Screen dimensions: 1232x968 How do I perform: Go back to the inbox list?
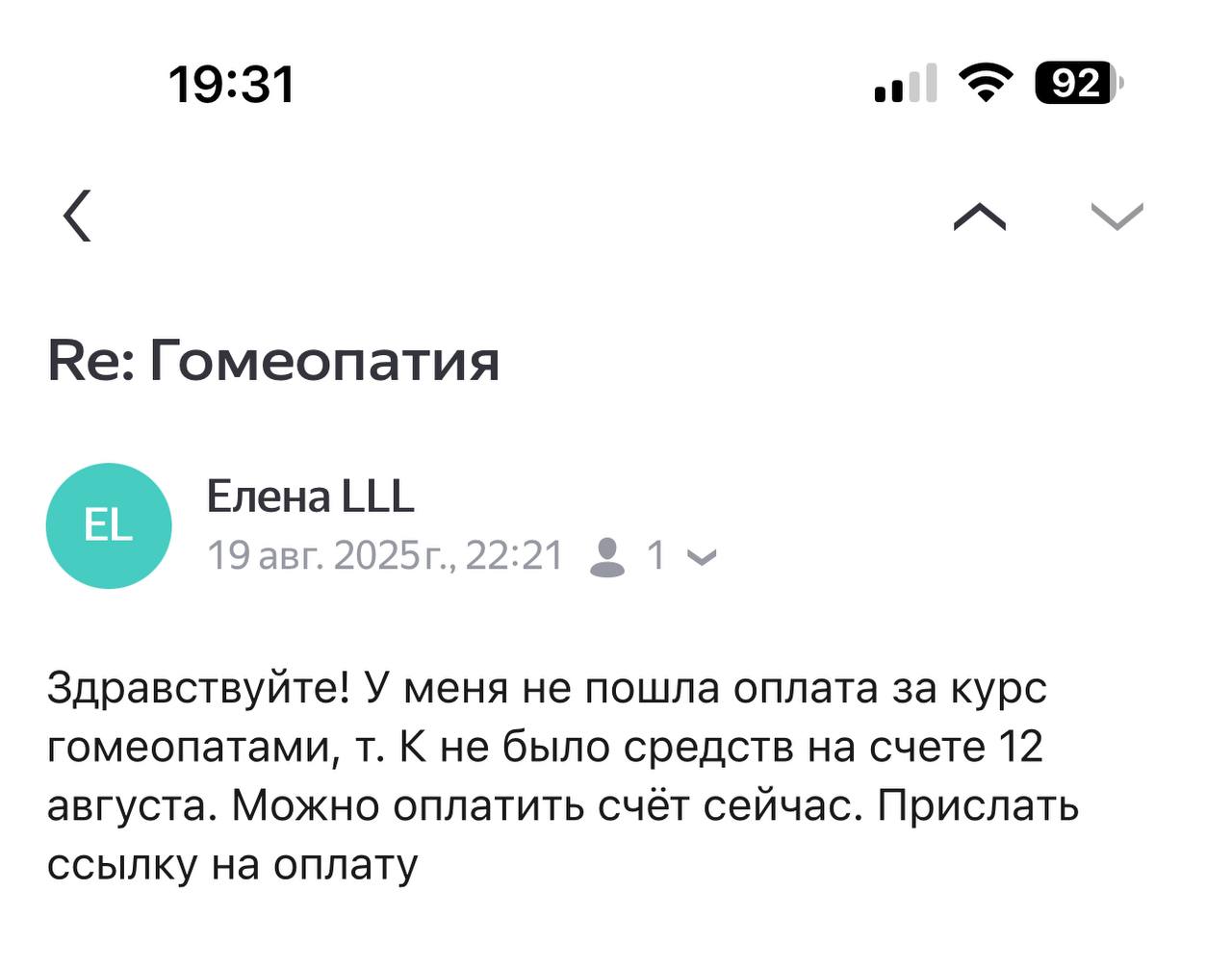coord(78,216)
